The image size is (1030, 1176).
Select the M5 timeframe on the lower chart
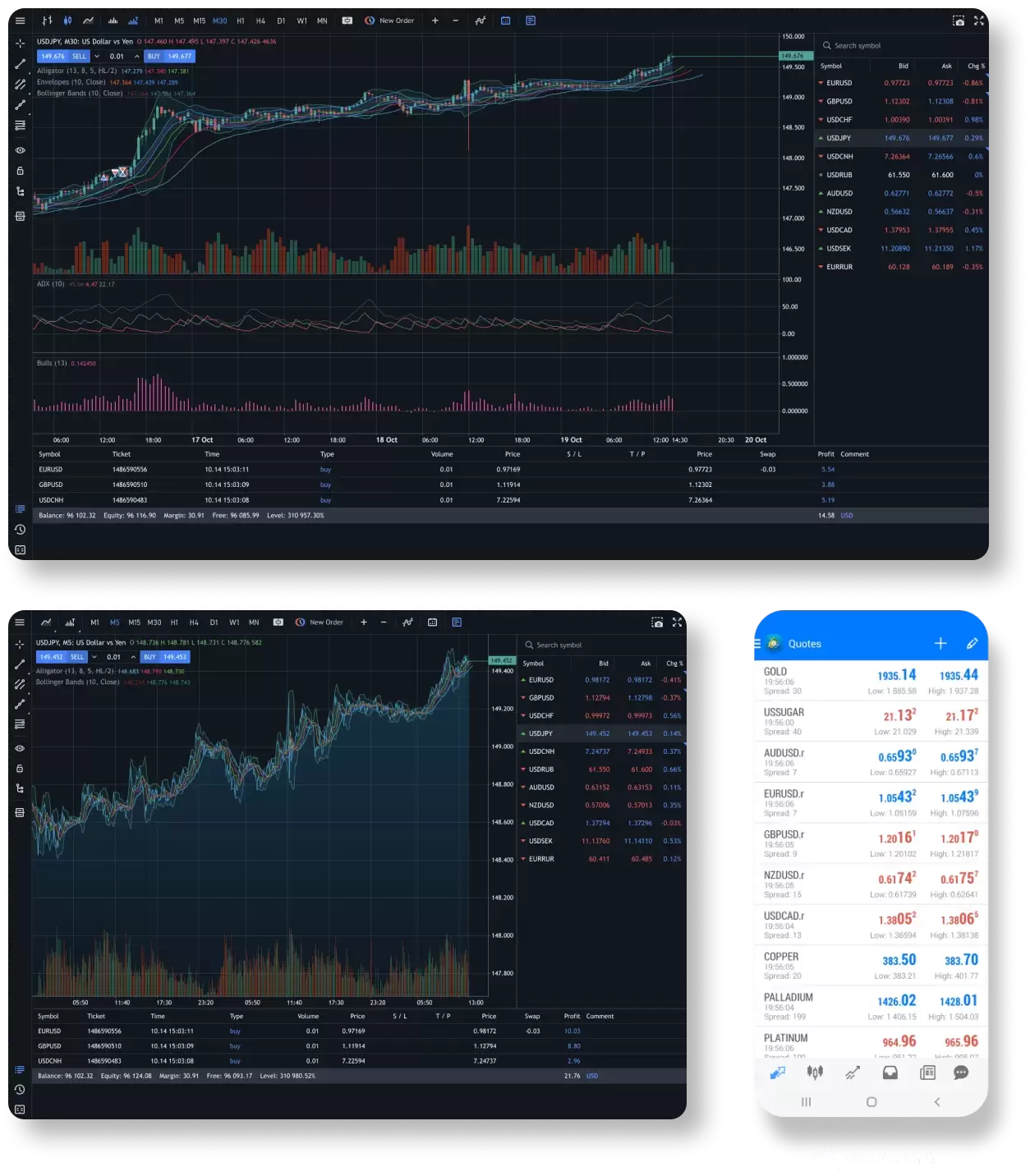115,622
